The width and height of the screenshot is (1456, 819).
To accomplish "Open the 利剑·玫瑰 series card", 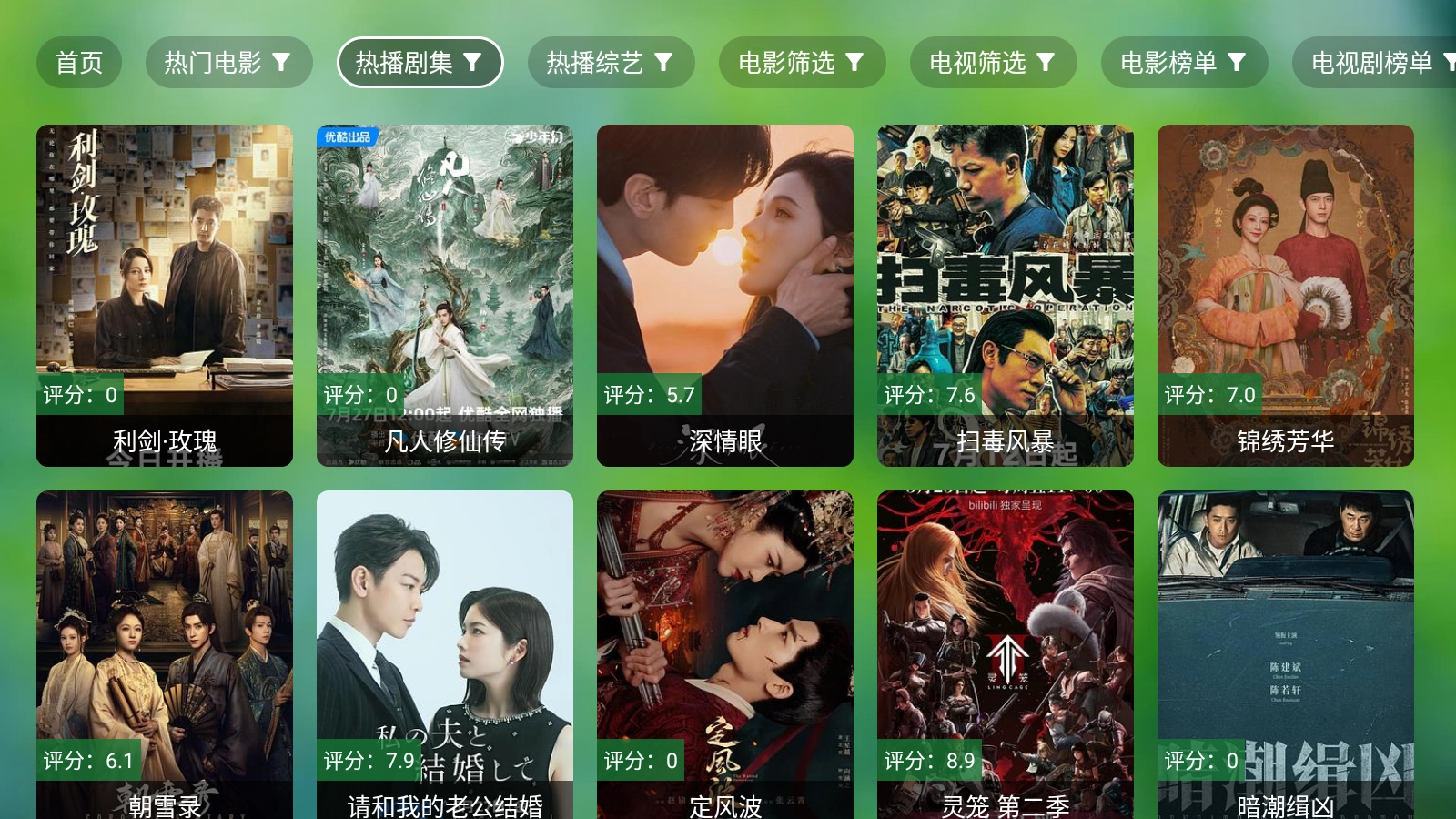I will (165, 295).
